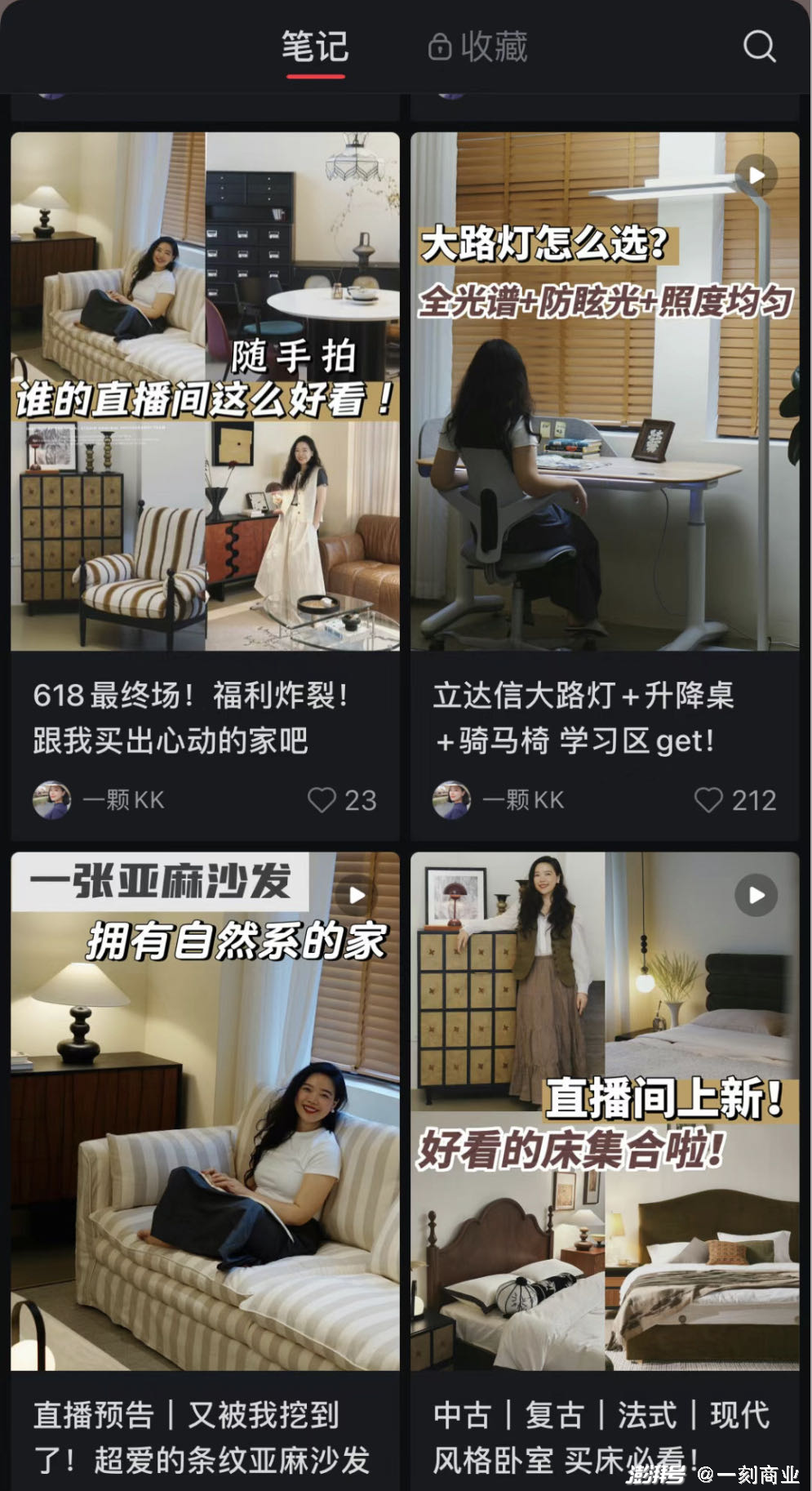Like the 立达信大路灯 note
Image resolution: width=812 pixels, height=1491 pixels.
point(708,799)
